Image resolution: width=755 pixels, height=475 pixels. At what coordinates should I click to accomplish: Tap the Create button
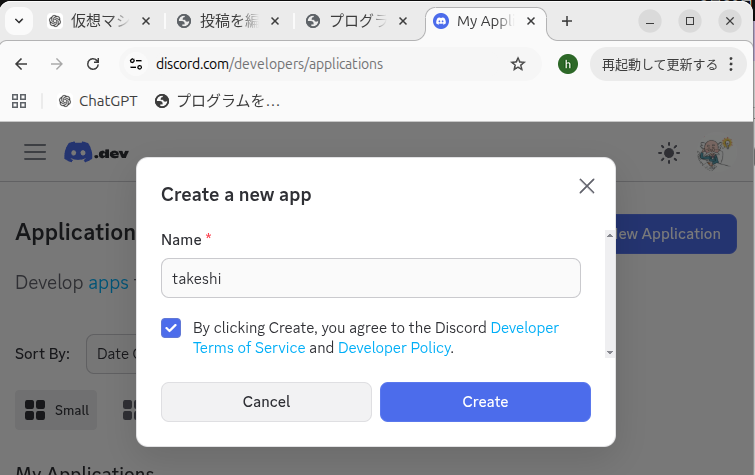pyautogui.click(x=485, y=402)
